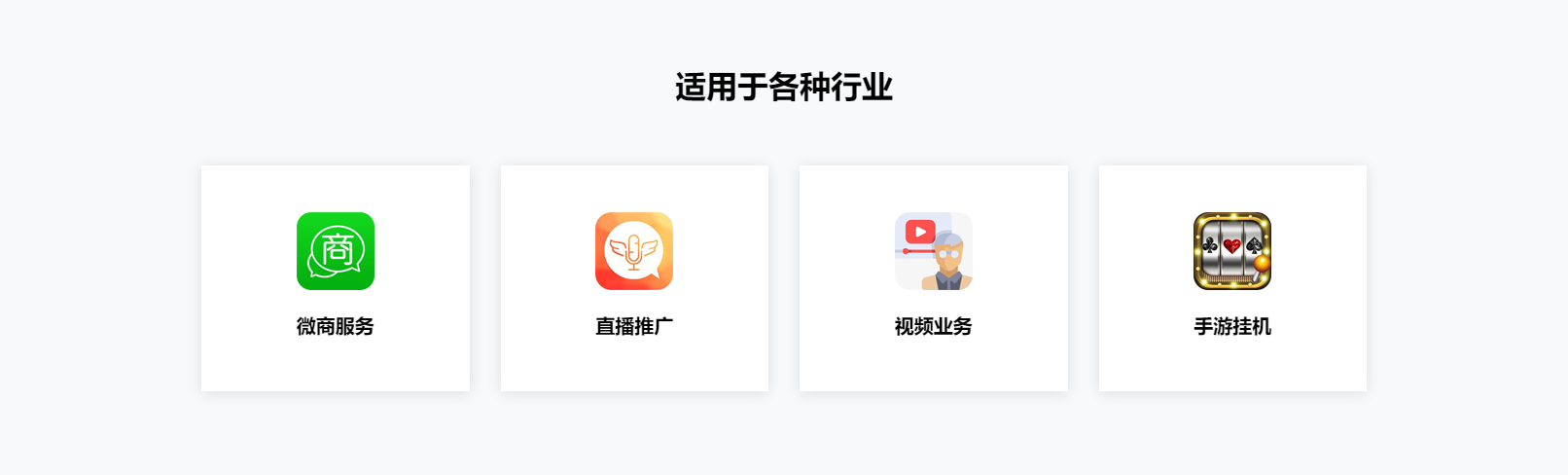Open the 微商服务 card
The height and width of the screenshot is (475, 1568).
(335, 278)
